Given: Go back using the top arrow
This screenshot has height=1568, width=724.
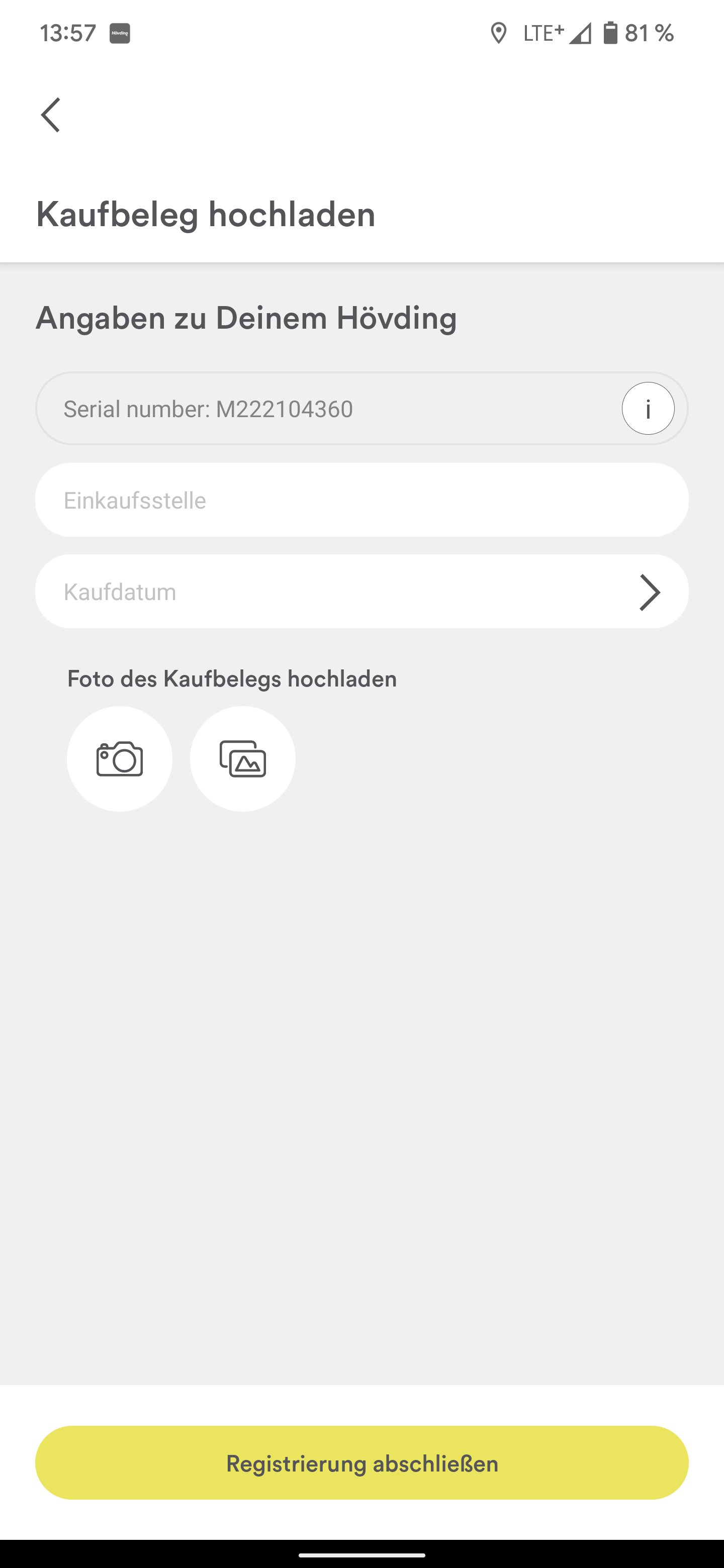Looking at the screenshot, I should 51,115.
